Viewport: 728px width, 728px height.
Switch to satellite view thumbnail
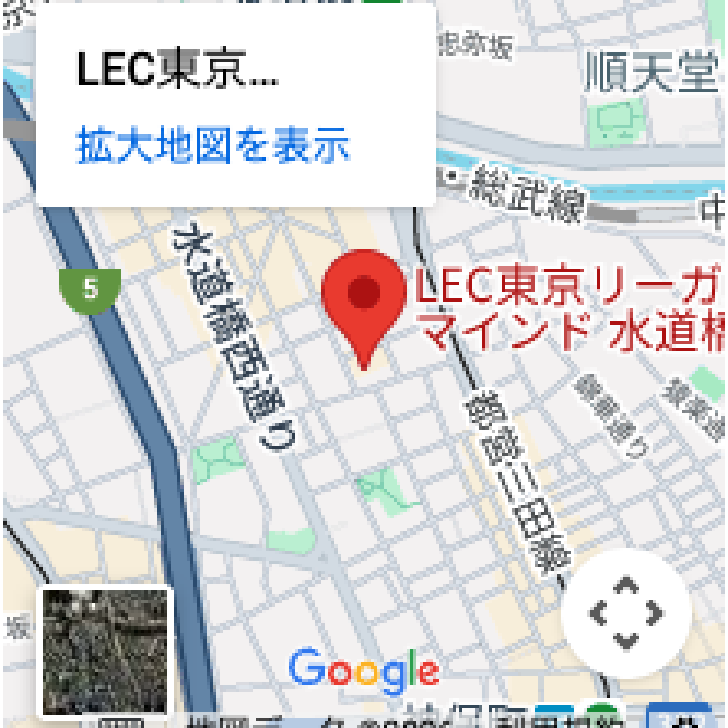pyautogui.click(x=105, y=651)
